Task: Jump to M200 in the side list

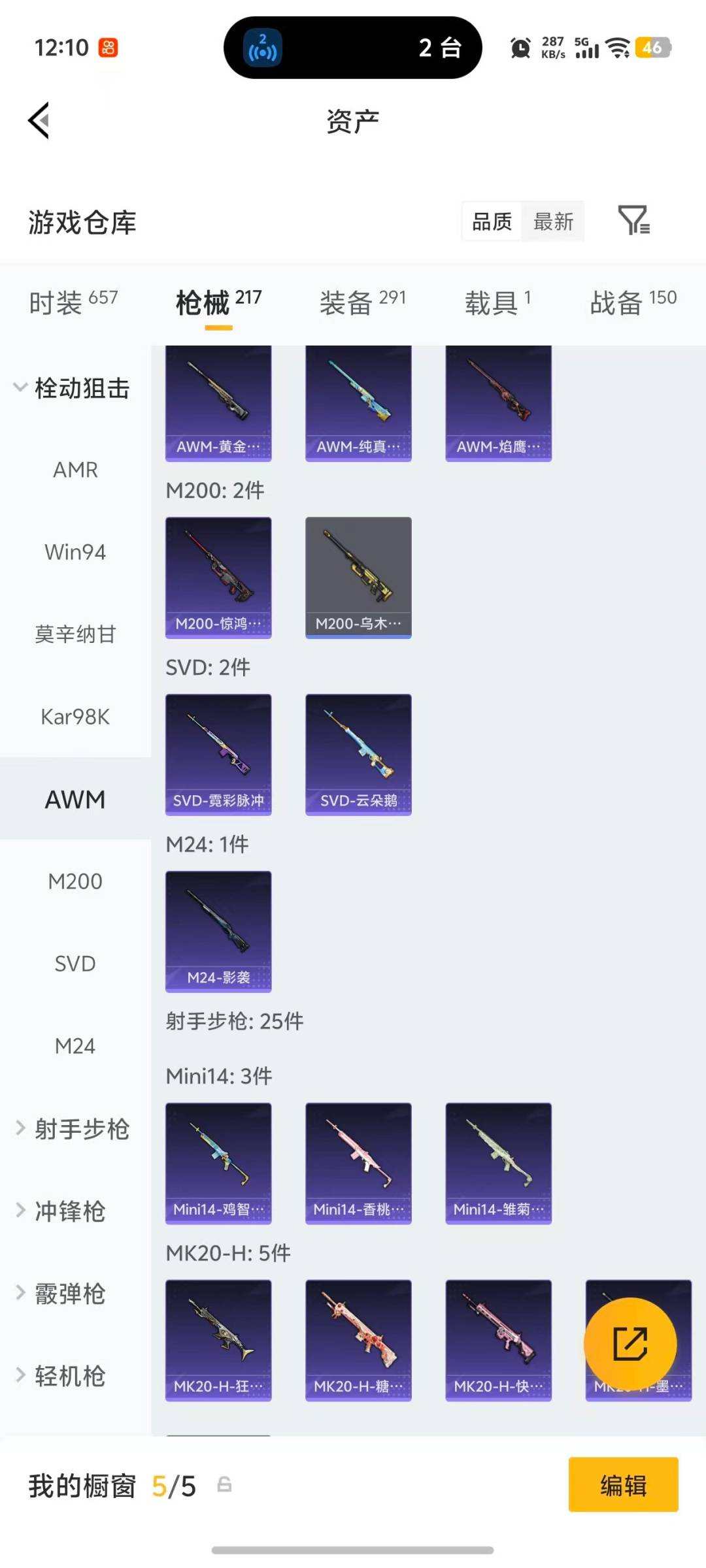Action: pyautogui.click(x=75, y=881)
